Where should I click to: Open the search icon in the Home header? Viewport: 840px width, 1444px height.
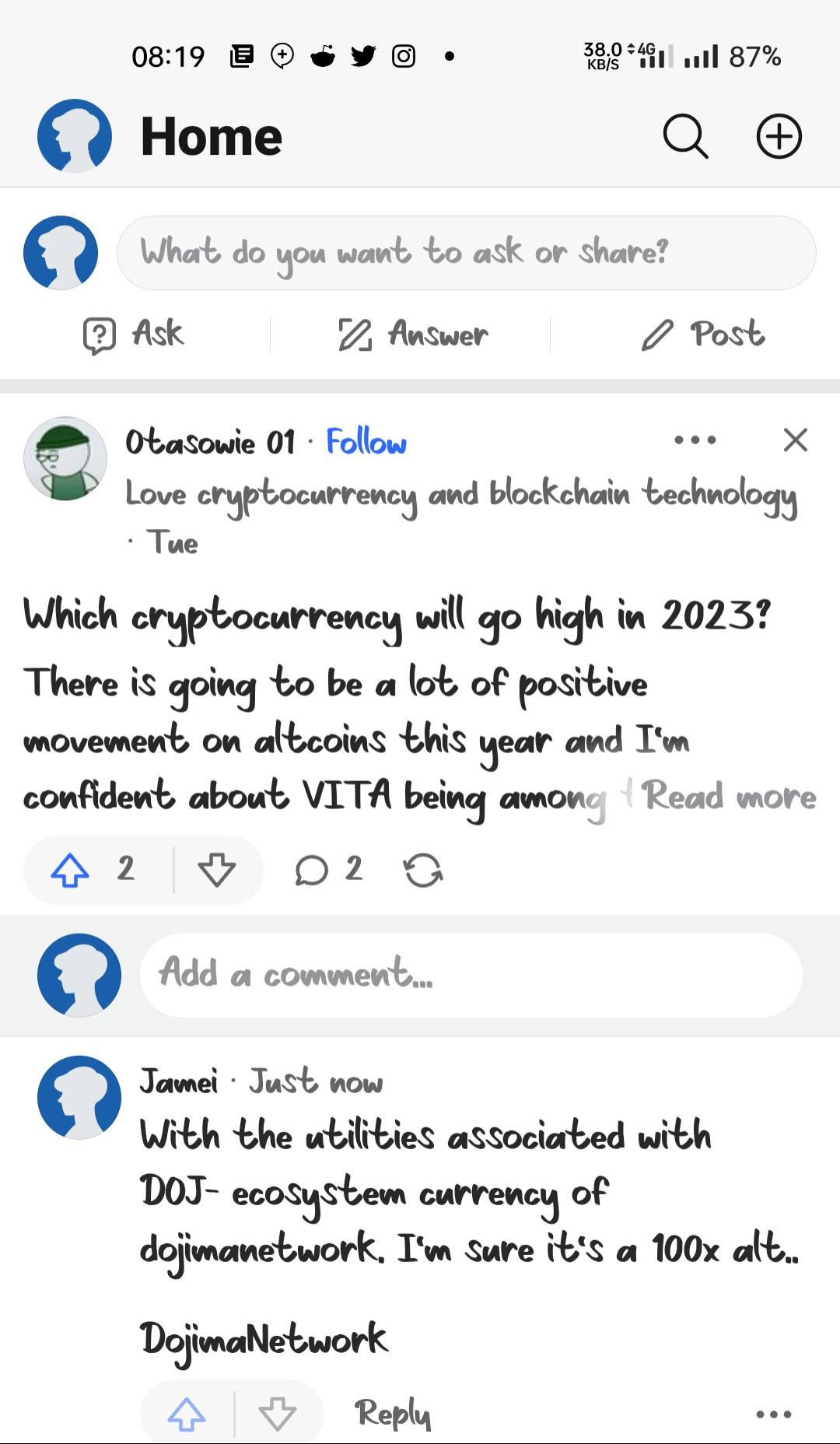click(x=685, y=137)
